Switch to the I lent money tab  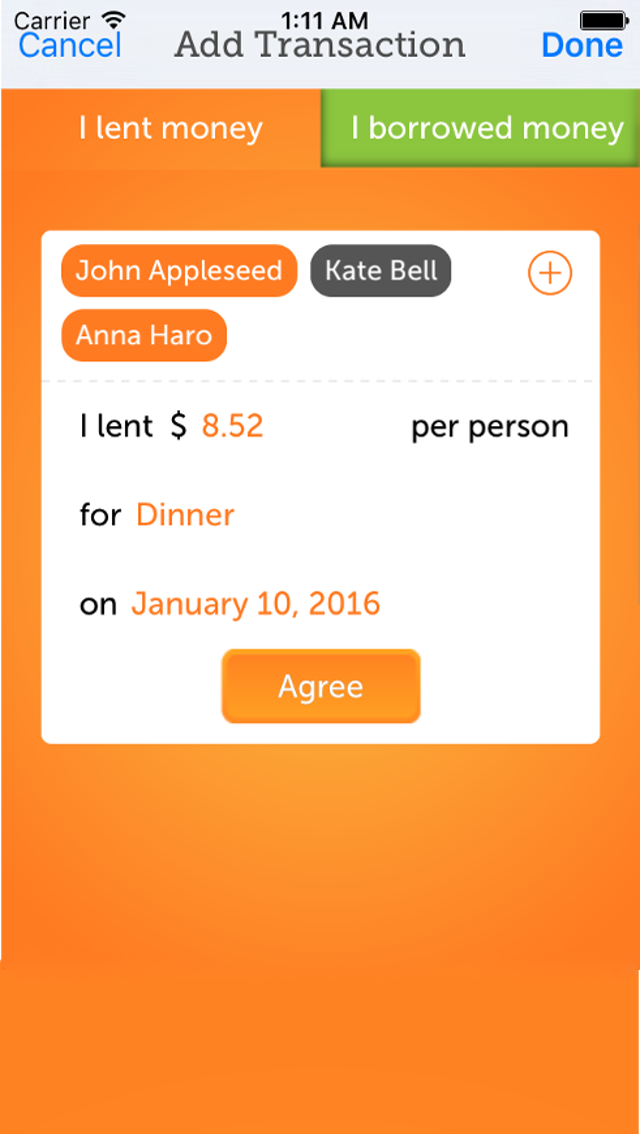click(170, 128)
